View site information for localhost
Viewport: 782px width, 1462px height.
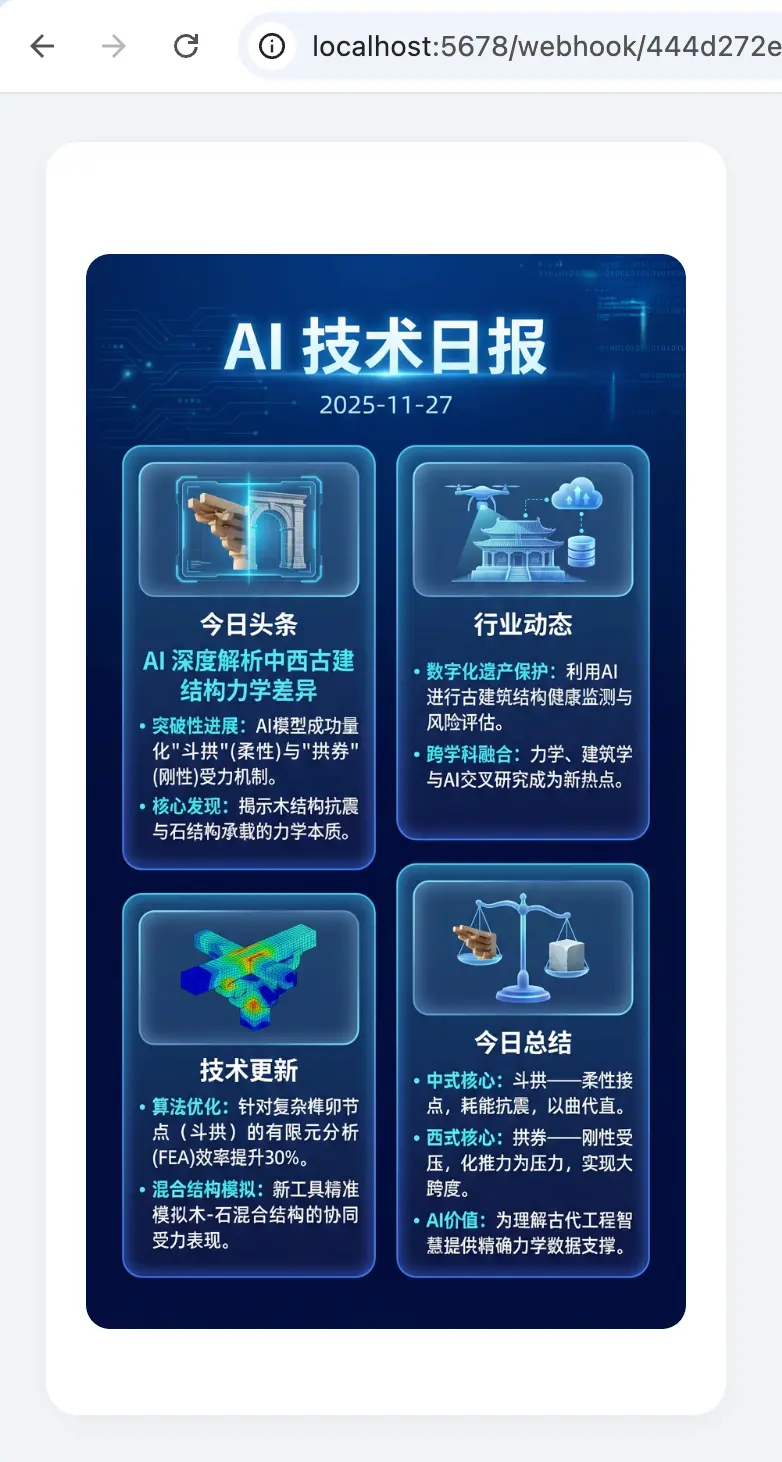(x=272, y=46)
